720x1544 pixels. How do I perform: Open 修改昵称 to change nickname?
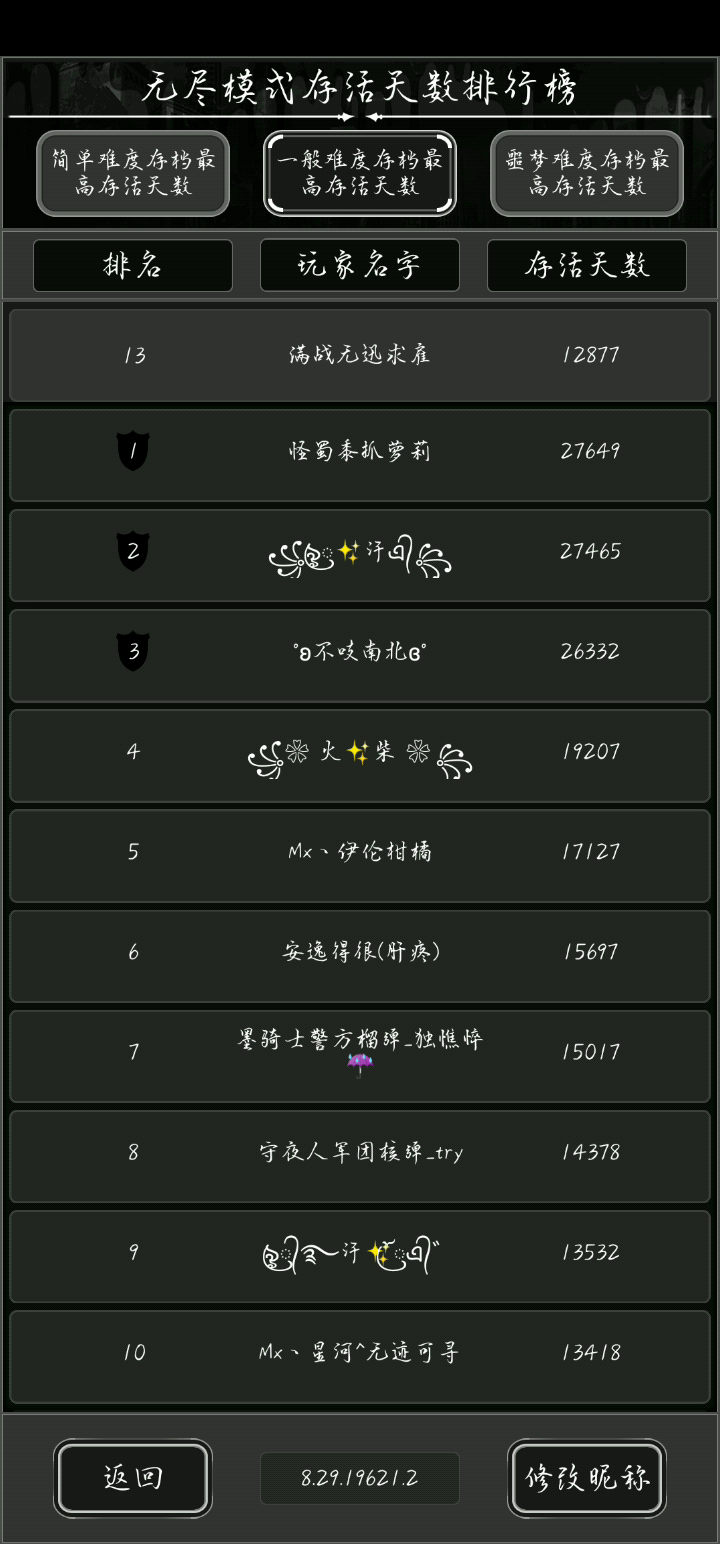[x=587, y=1478]
